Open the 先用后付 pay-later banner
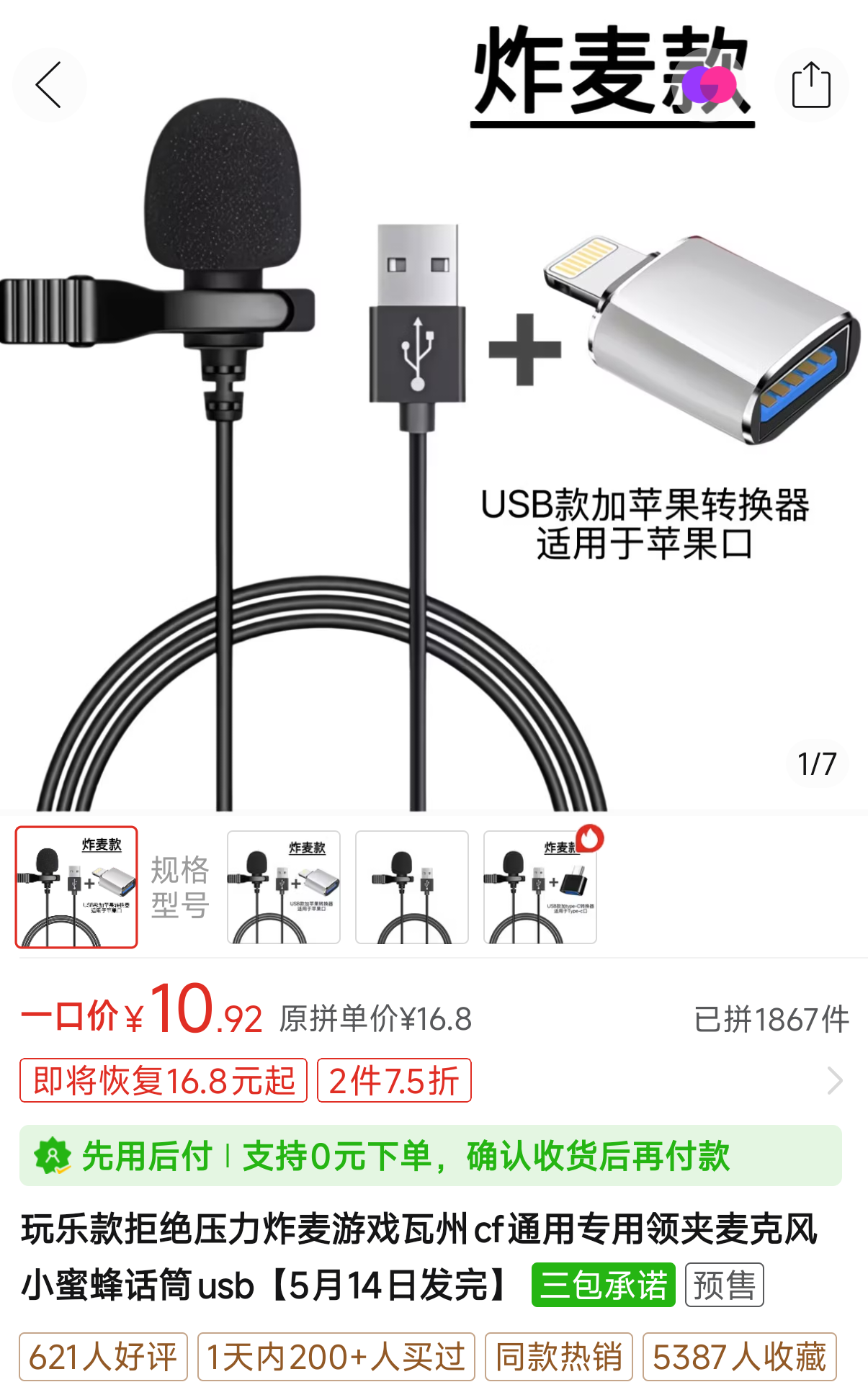 click(x=431, y=1156)
